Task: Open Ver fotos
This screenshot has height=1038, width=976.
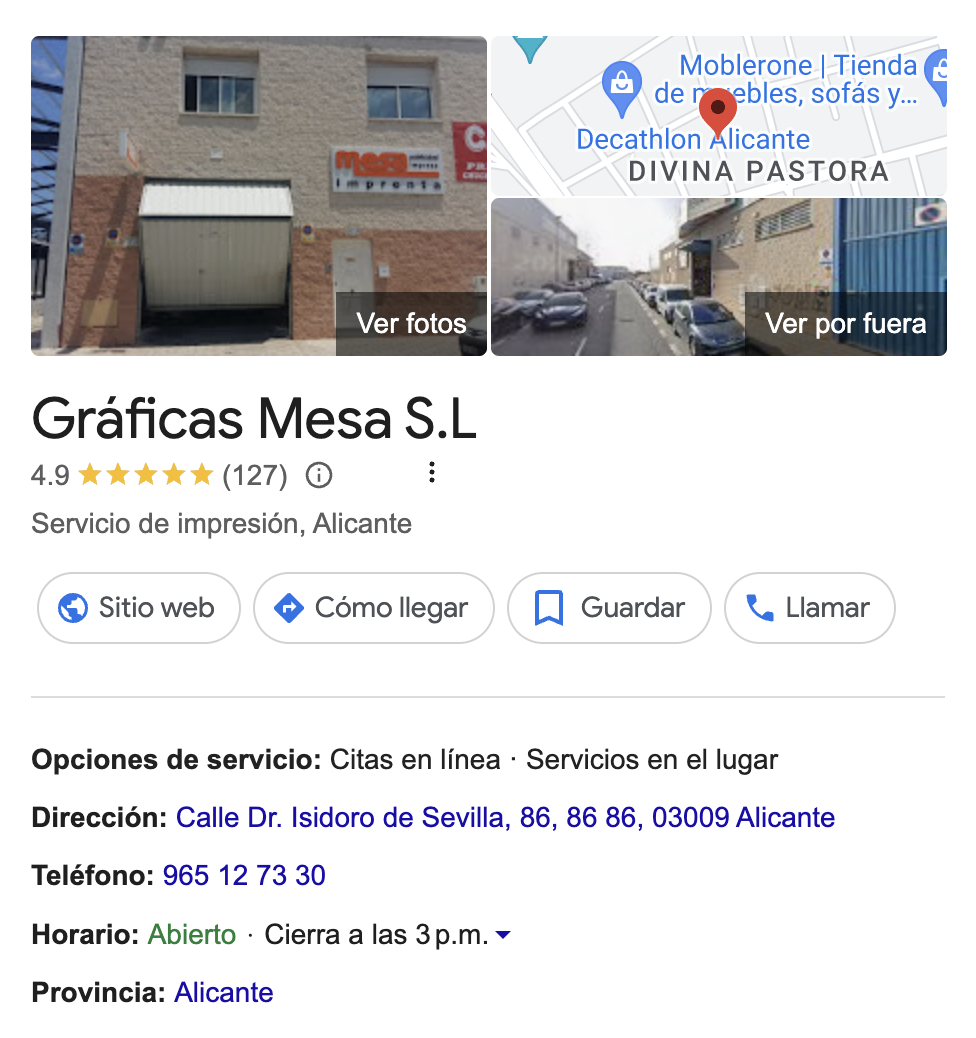Action: click(x=410, y=323)
